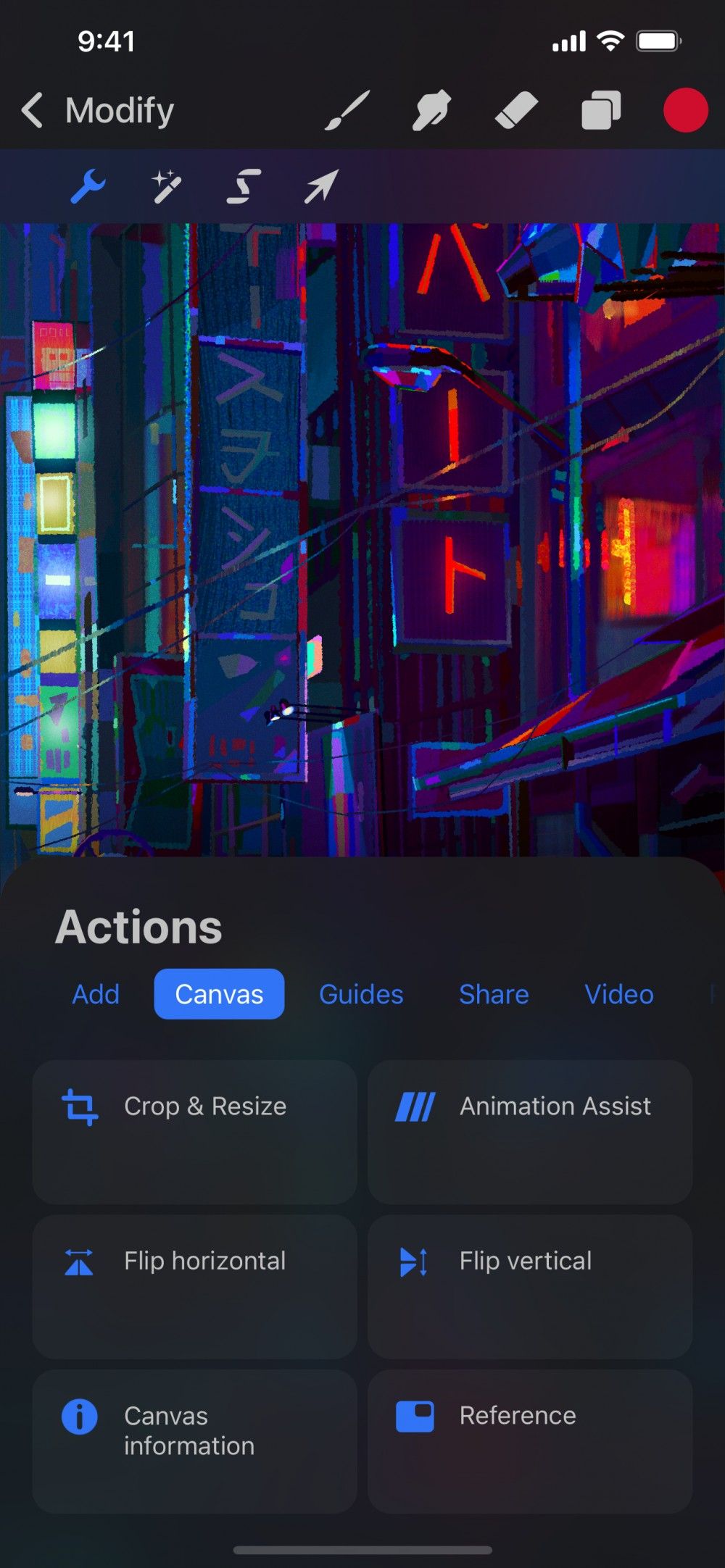
Task: Open the Smudge tool
Action: [x=429, y=110]
